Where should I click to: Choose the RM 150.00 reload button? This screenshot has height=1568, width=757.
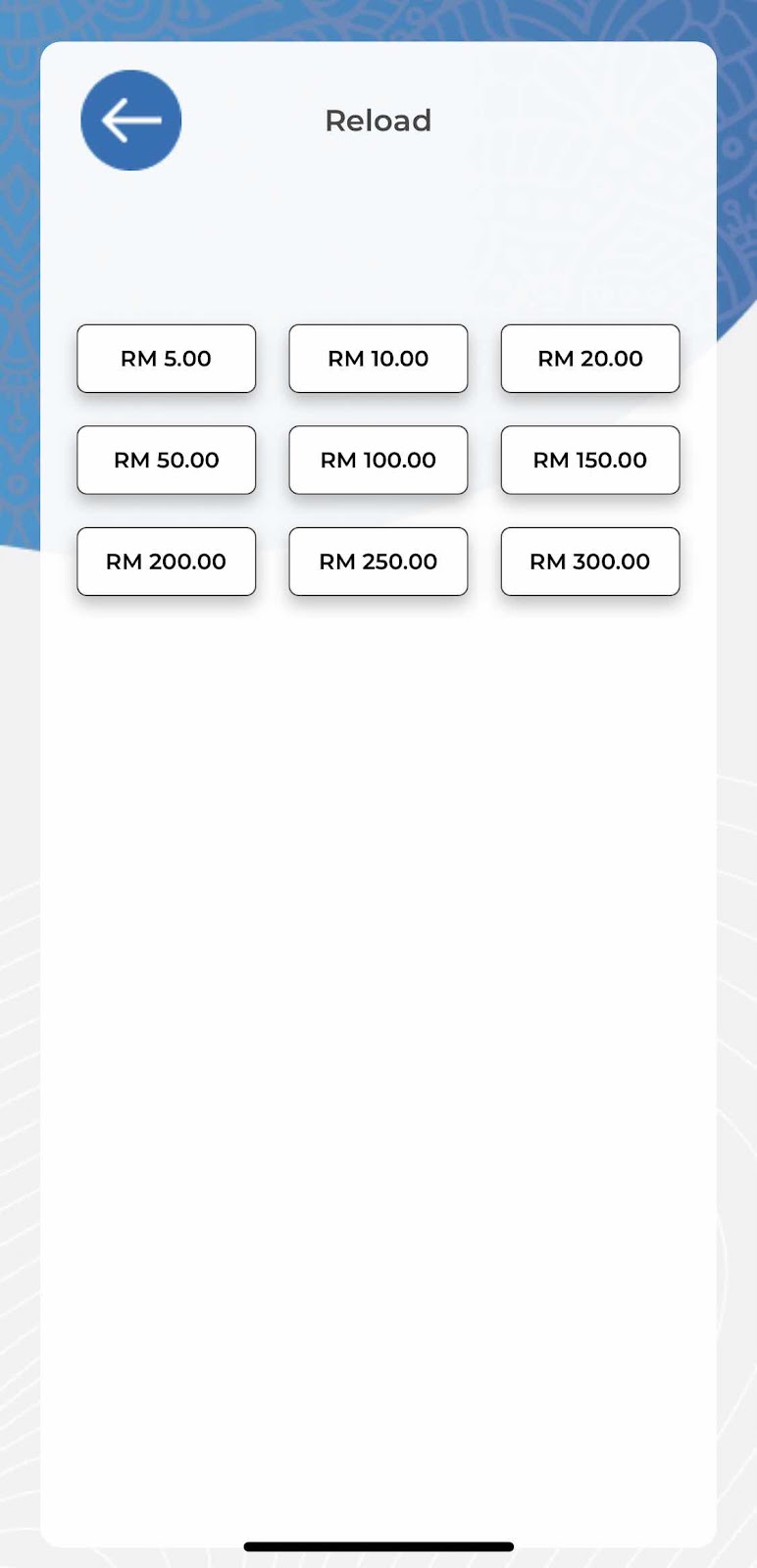pyautogui.click(x=590, y=460)
